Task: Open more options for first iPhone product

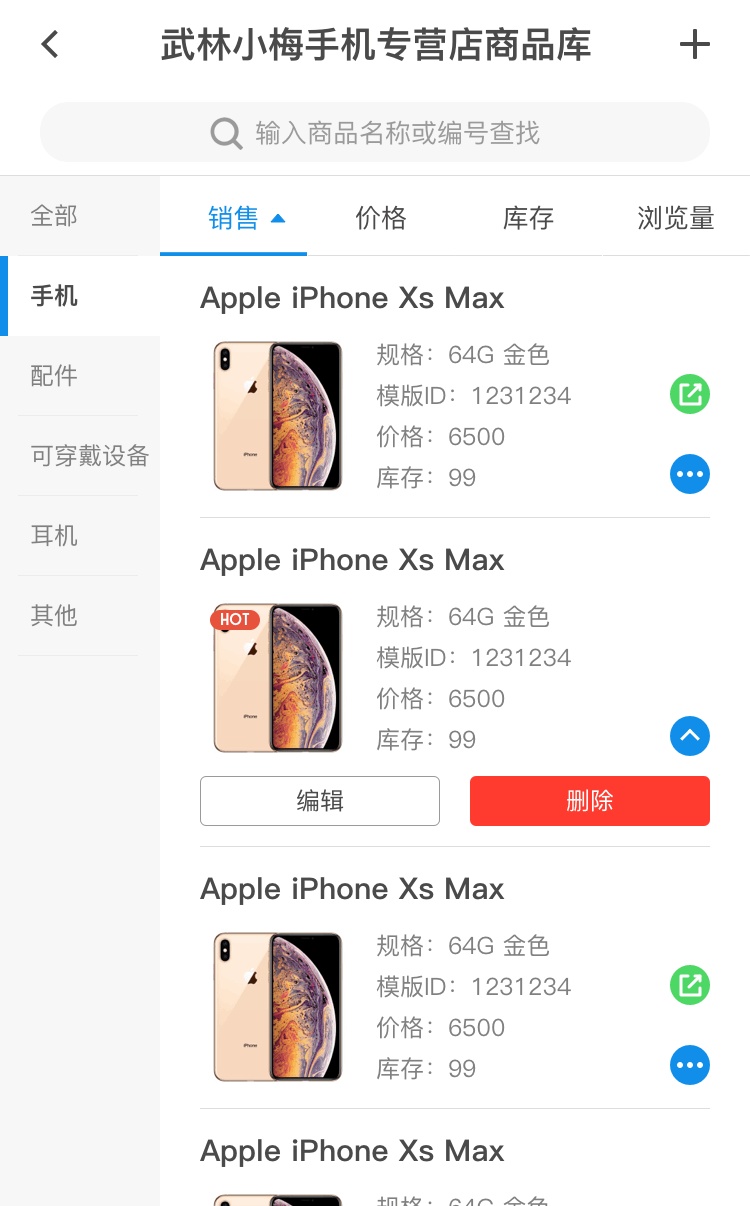Action: (690, 474)
